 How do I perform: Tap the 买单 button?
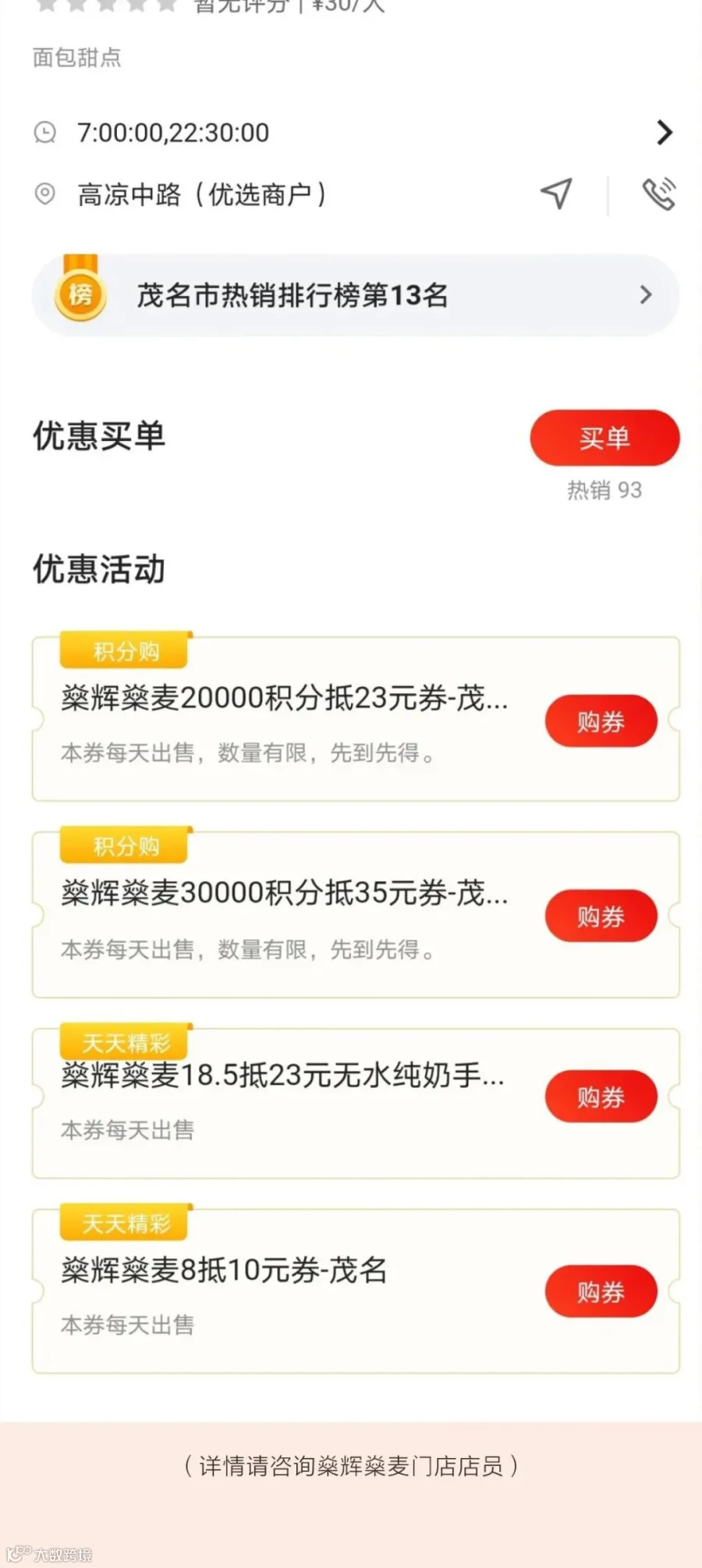(x=604, y=438)
